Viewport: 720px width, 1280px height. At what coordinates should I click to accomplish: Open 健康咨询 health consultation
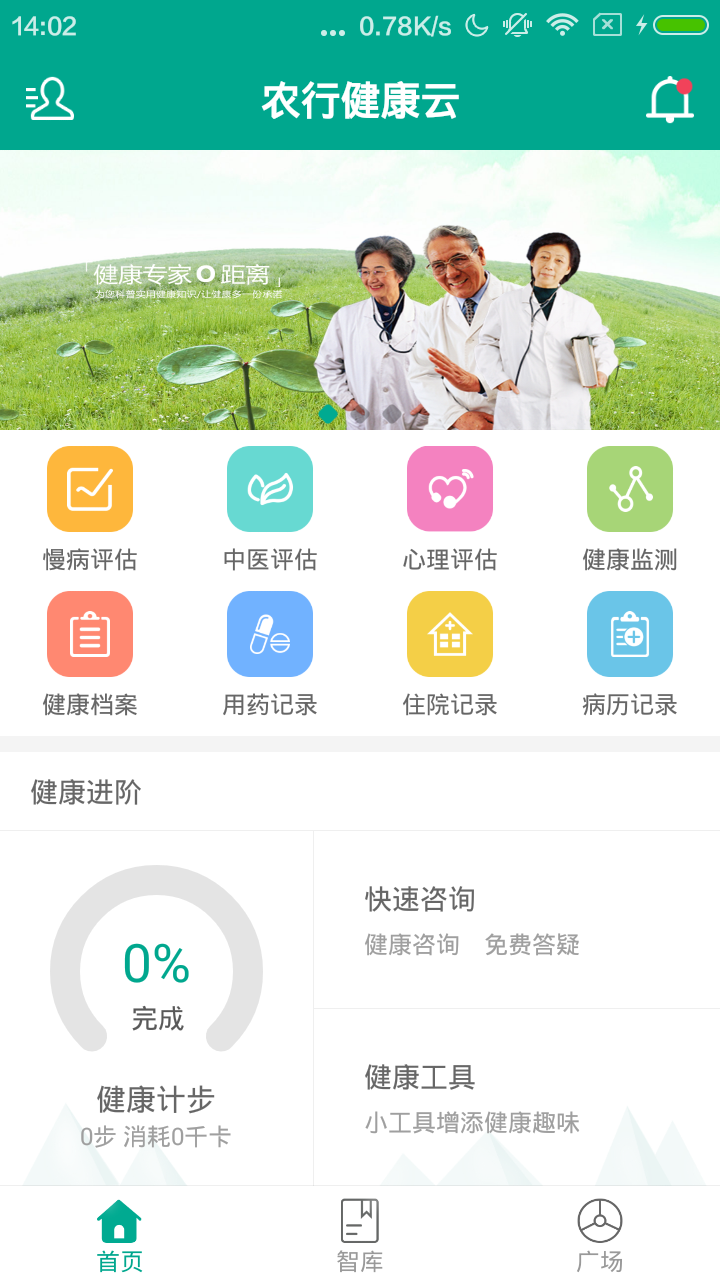pyautogui.click(x=414, y=945)
